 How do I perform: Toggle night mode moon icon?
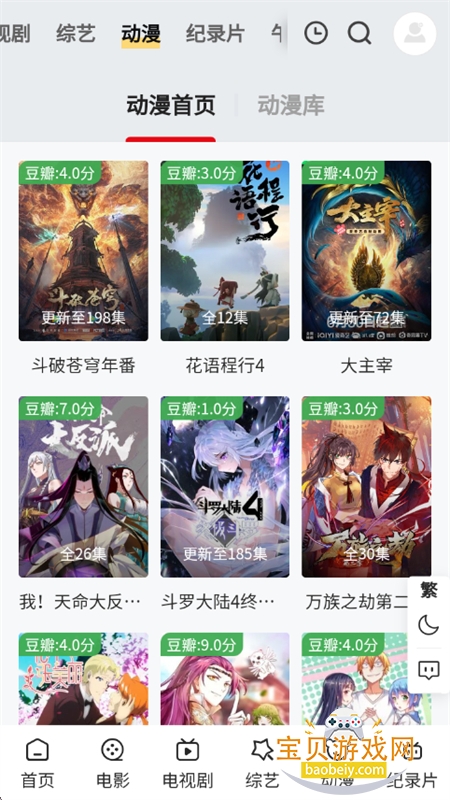(x=429, y=624)
